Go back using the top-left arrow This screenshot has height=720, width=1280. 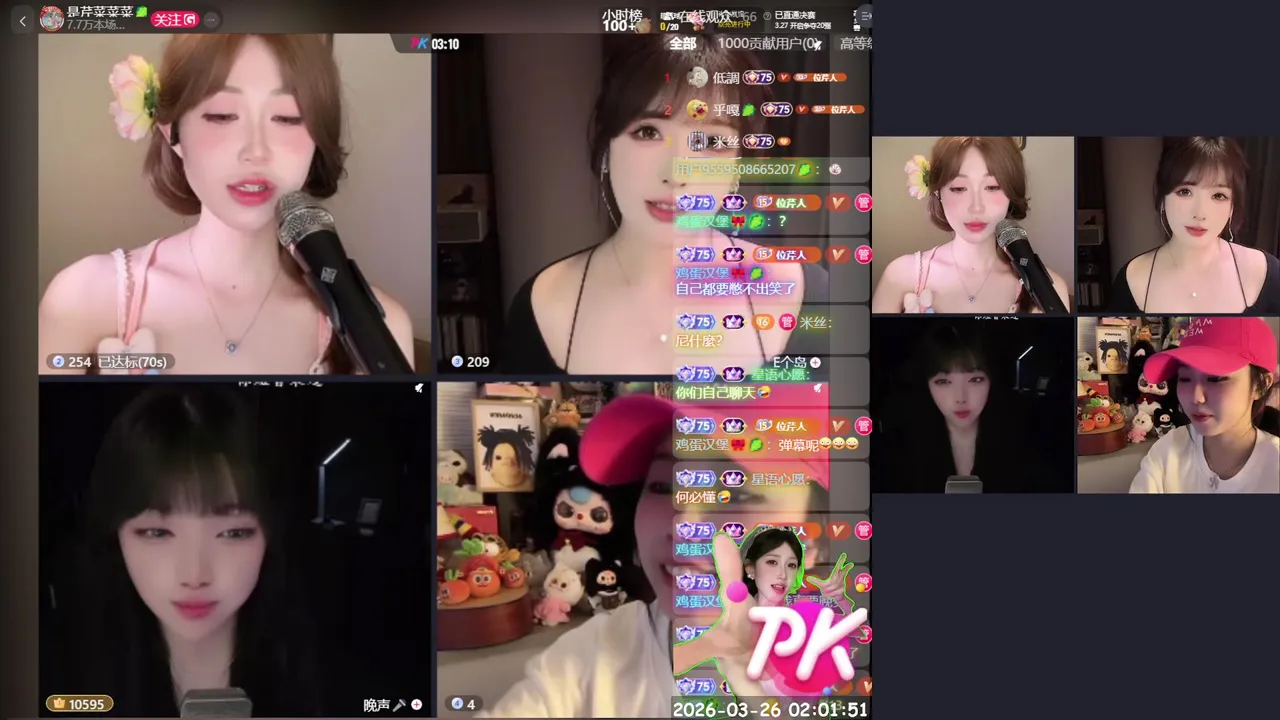(x=23, y=20)
